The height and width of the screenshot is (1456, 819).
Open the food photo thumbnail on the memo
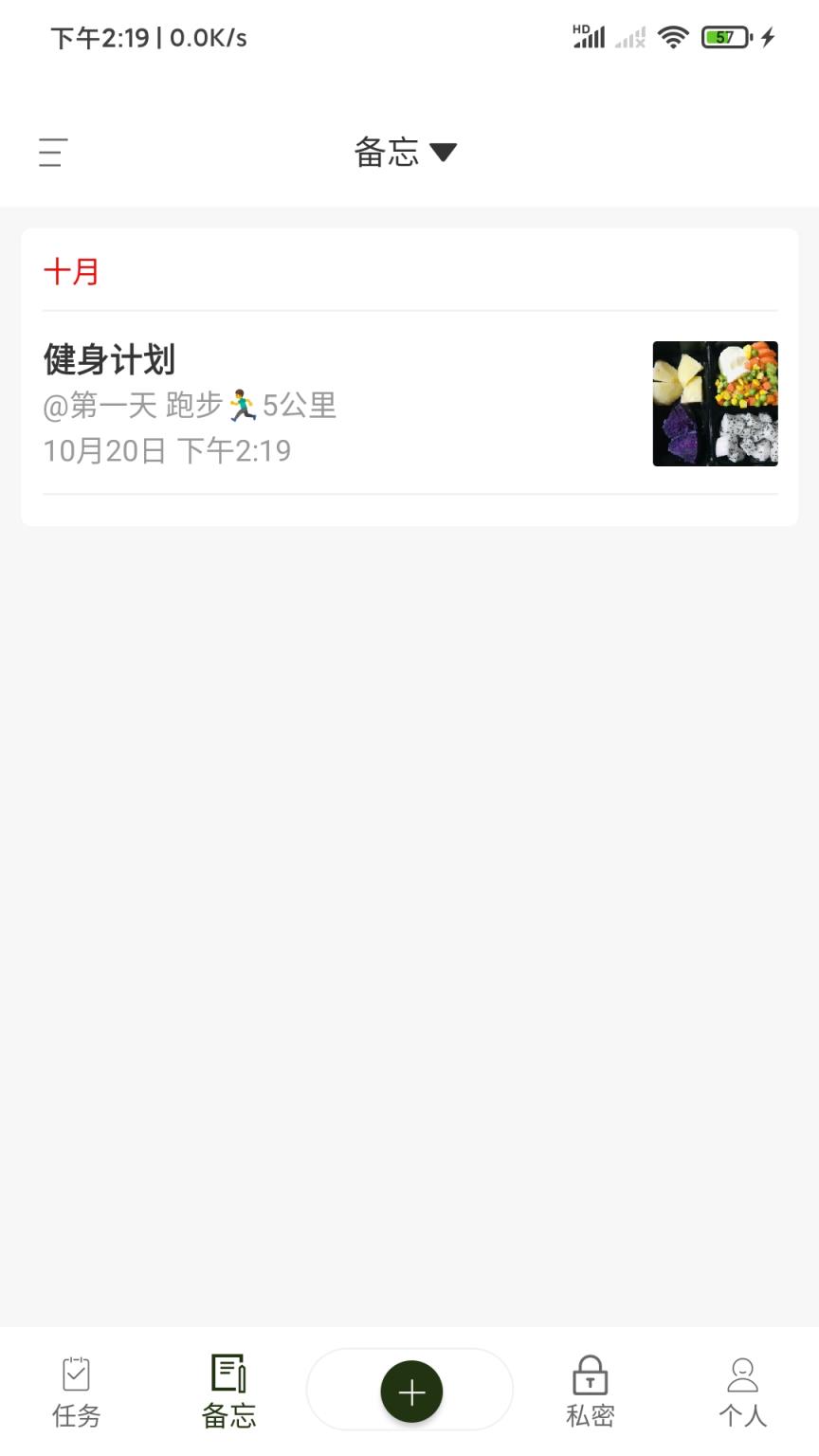click(715, 404)
